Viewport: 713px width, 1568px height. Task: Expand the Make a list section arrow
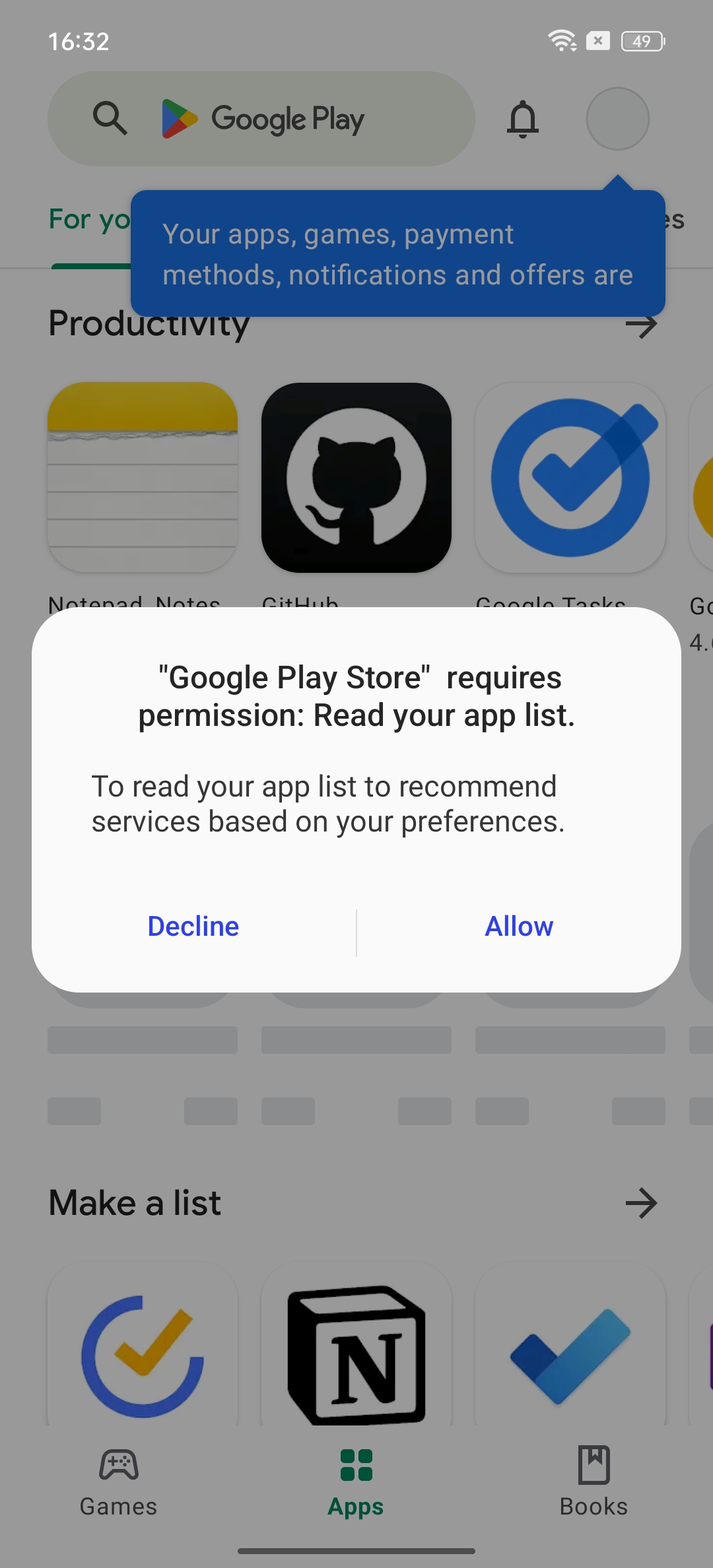(642, 1203)
